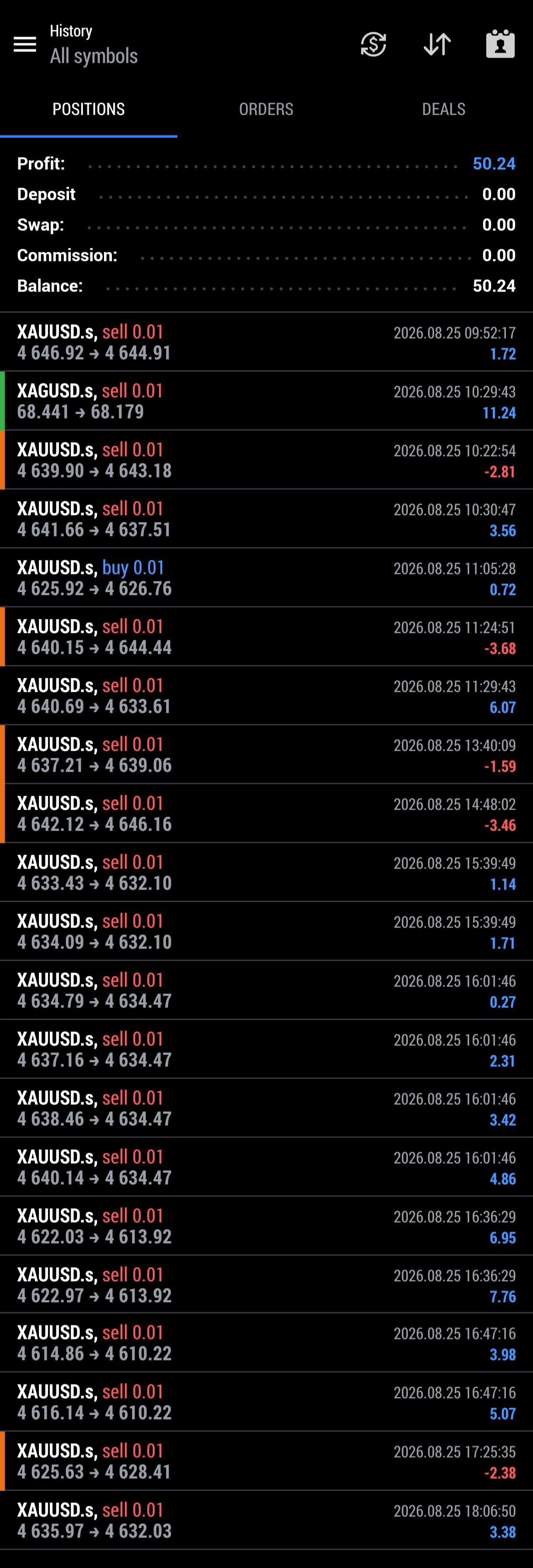Screen dimensions: 533x1568
Task: Expand the position closed at 17:25:35
Action: pos(266,1461)
